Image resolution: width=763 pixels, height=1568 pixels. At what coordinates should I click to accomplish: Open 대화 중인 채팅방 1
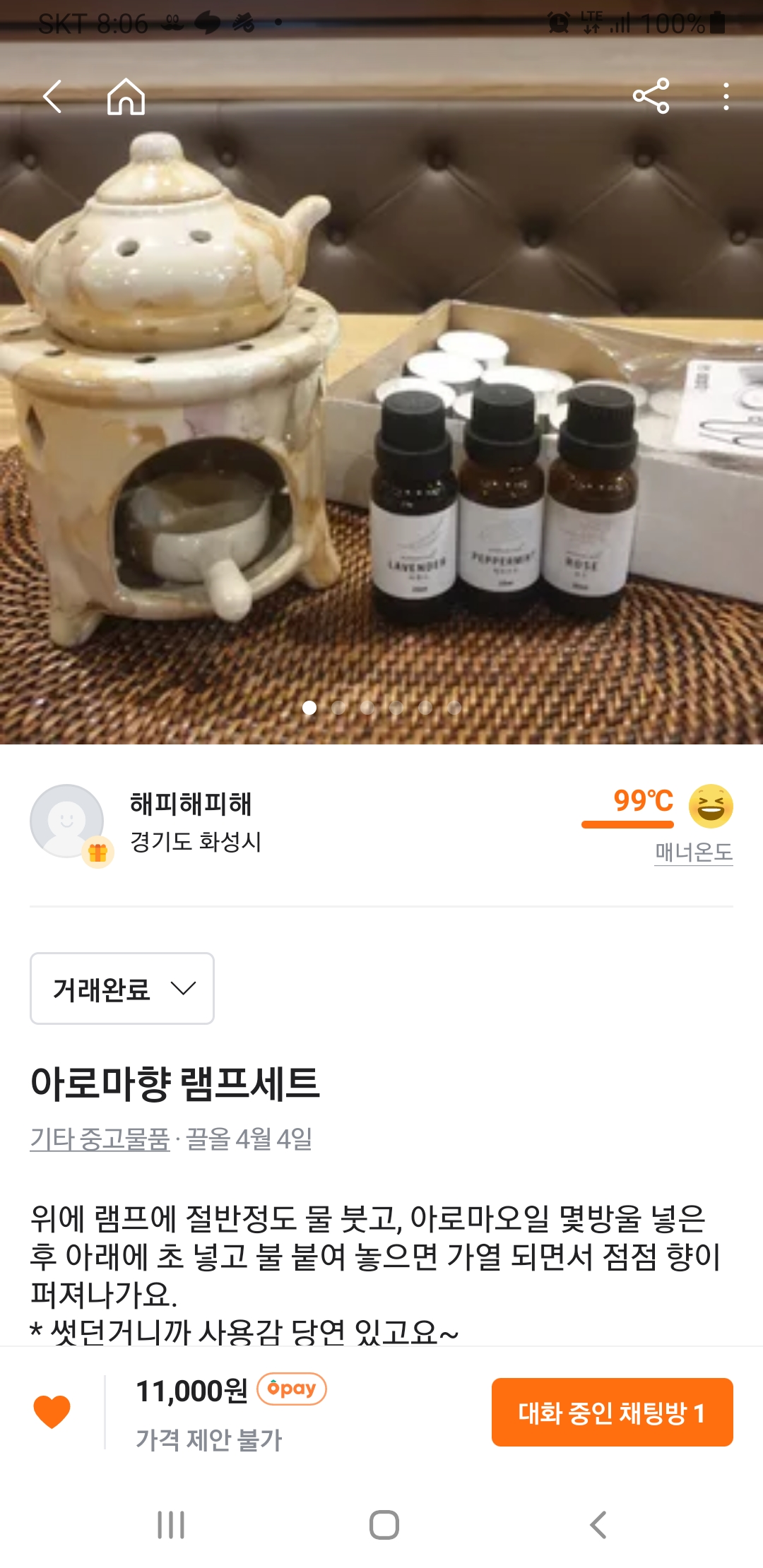click(x=612, y=1412)
